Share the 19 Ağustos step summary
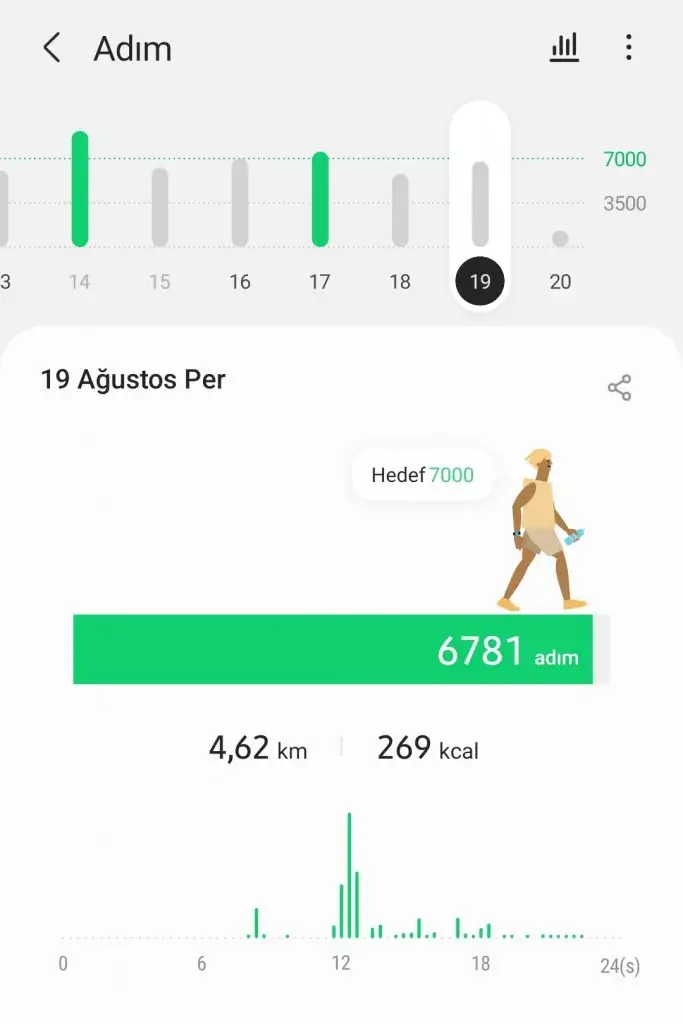Image resolution: width=683 pixels, height=1024 pixels. pos(620,388)
